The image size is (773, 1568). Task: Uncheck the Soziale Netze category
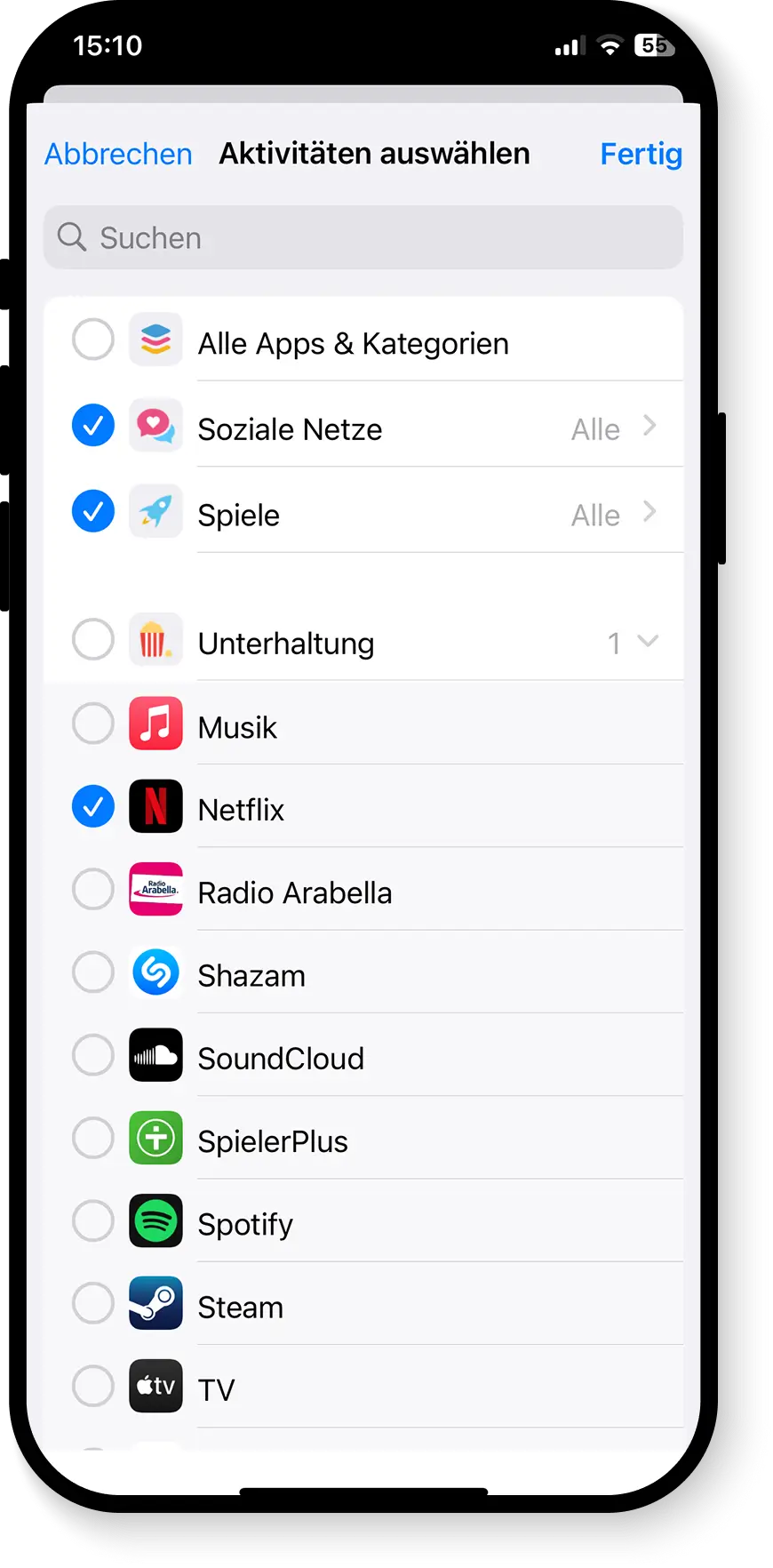pyautogui.click(x=93, y=426)
